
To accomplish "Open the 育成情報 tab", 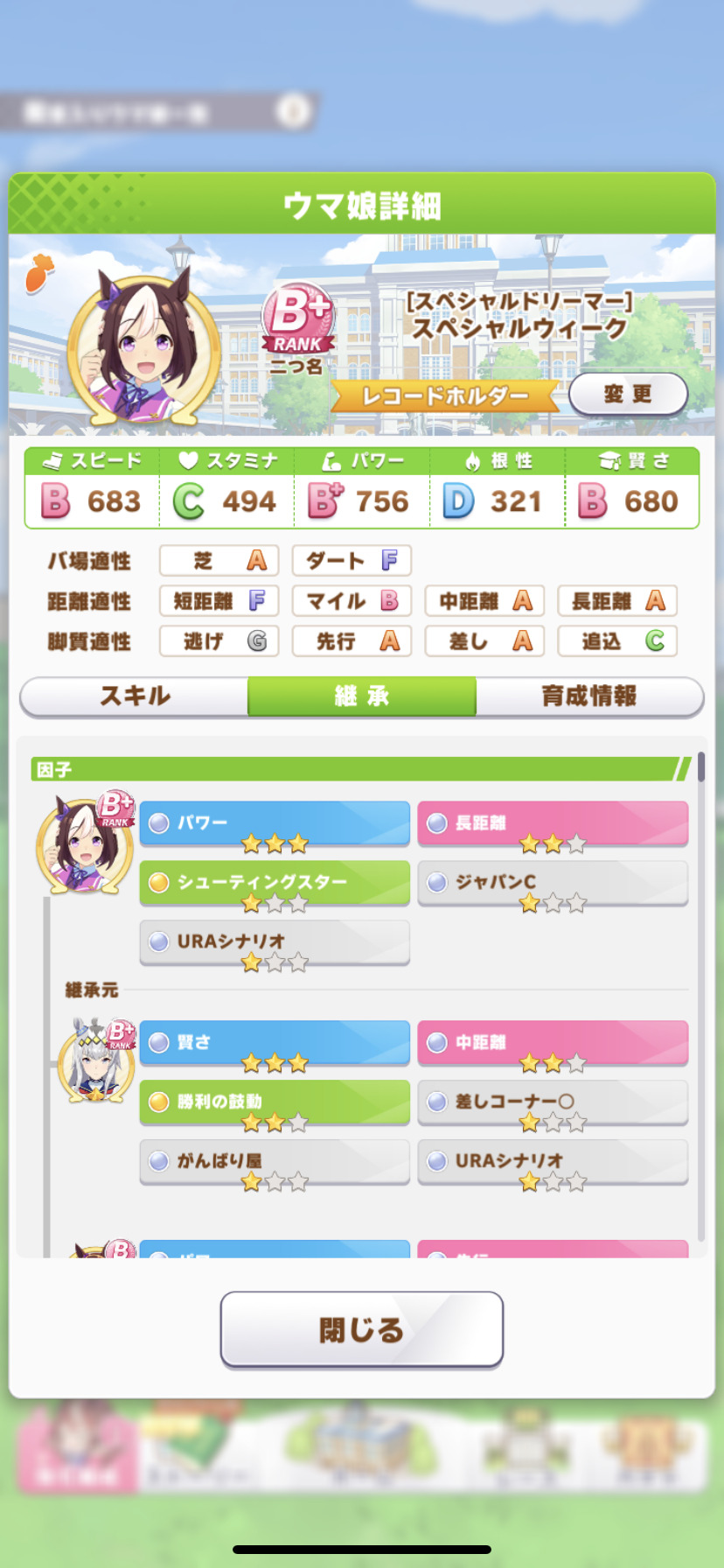I will 589,696.
